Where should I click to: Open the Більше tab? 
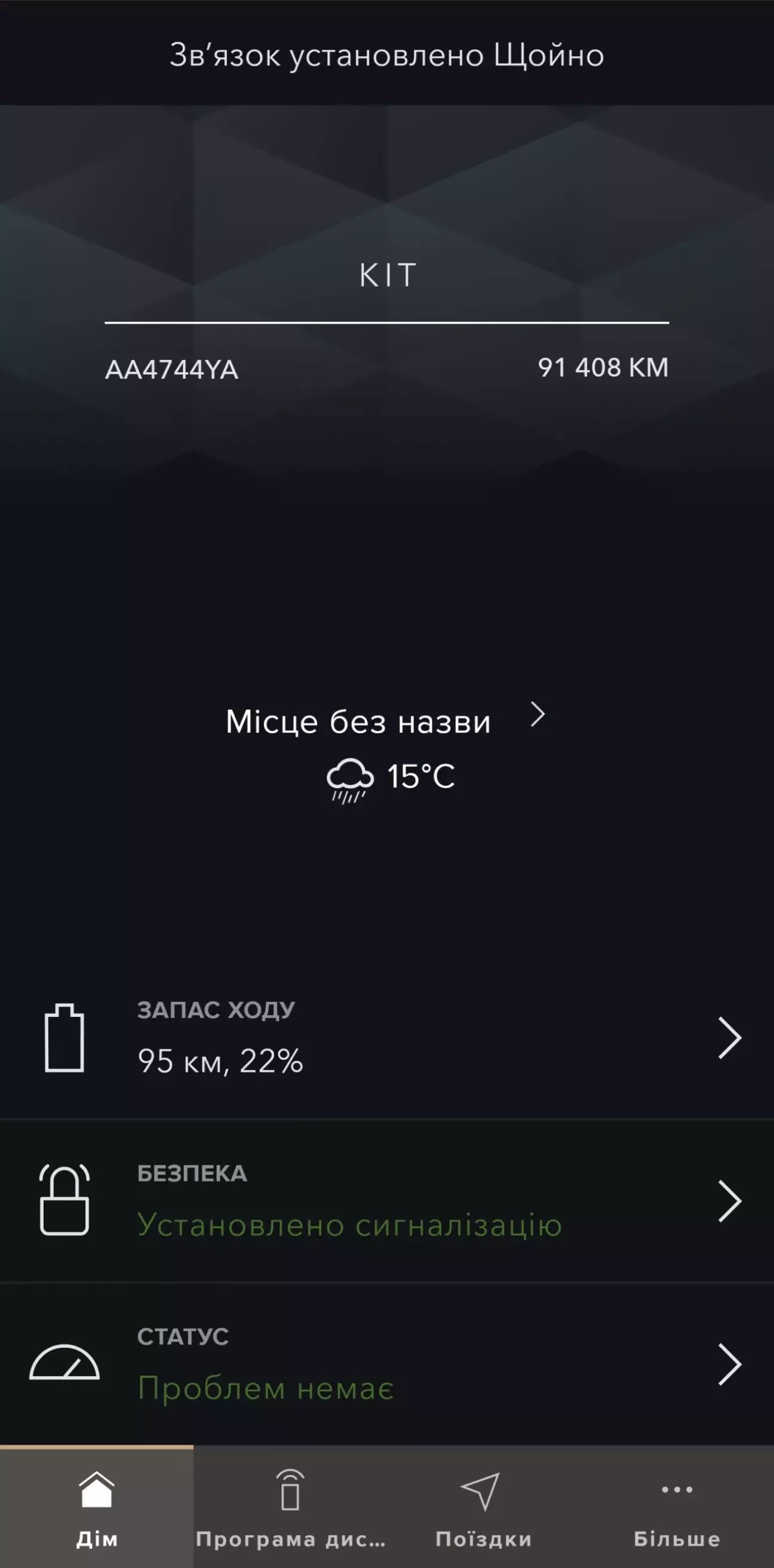[x=677, y=1506]
